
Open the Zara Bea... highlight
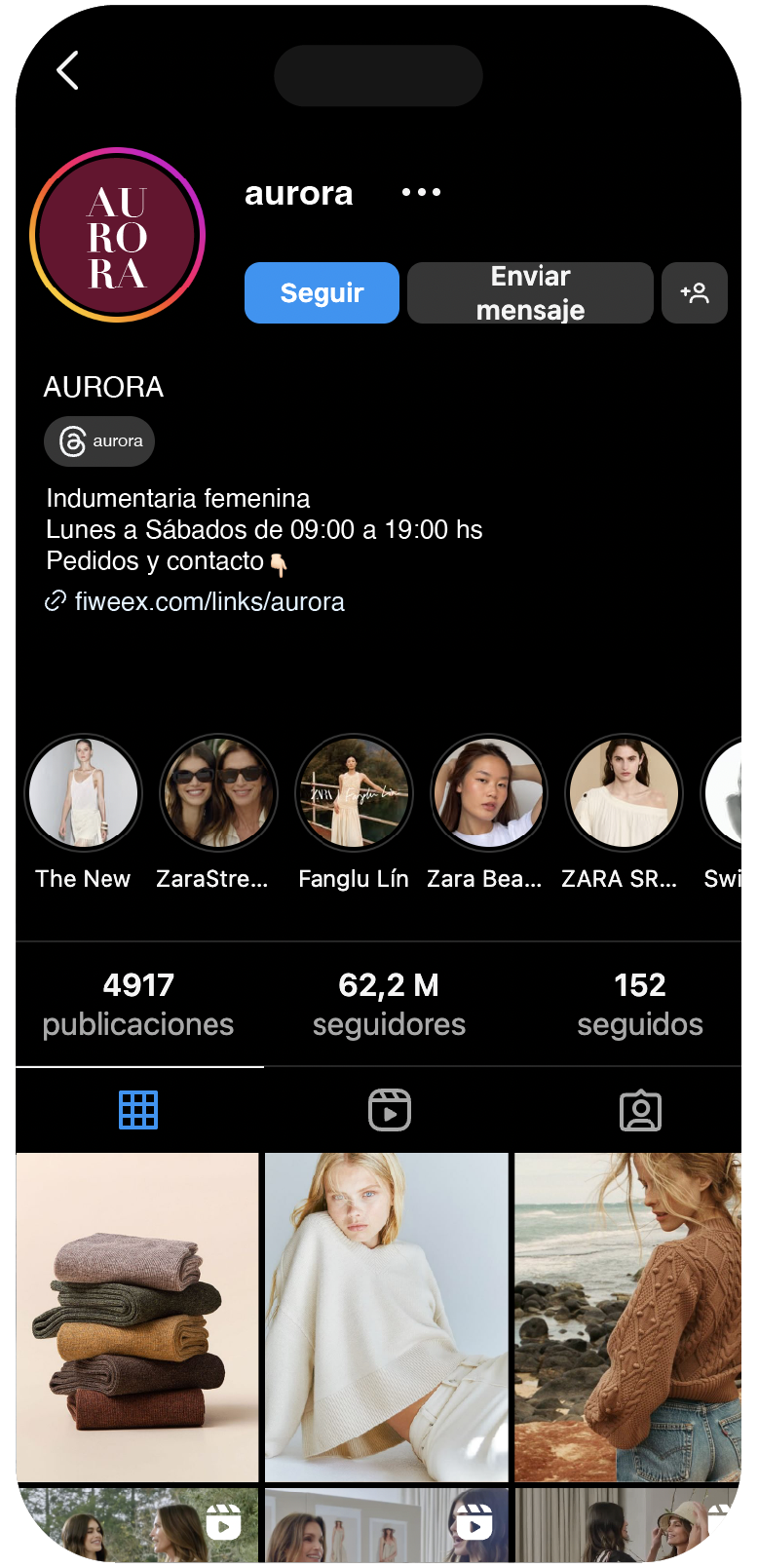(488, 793)
